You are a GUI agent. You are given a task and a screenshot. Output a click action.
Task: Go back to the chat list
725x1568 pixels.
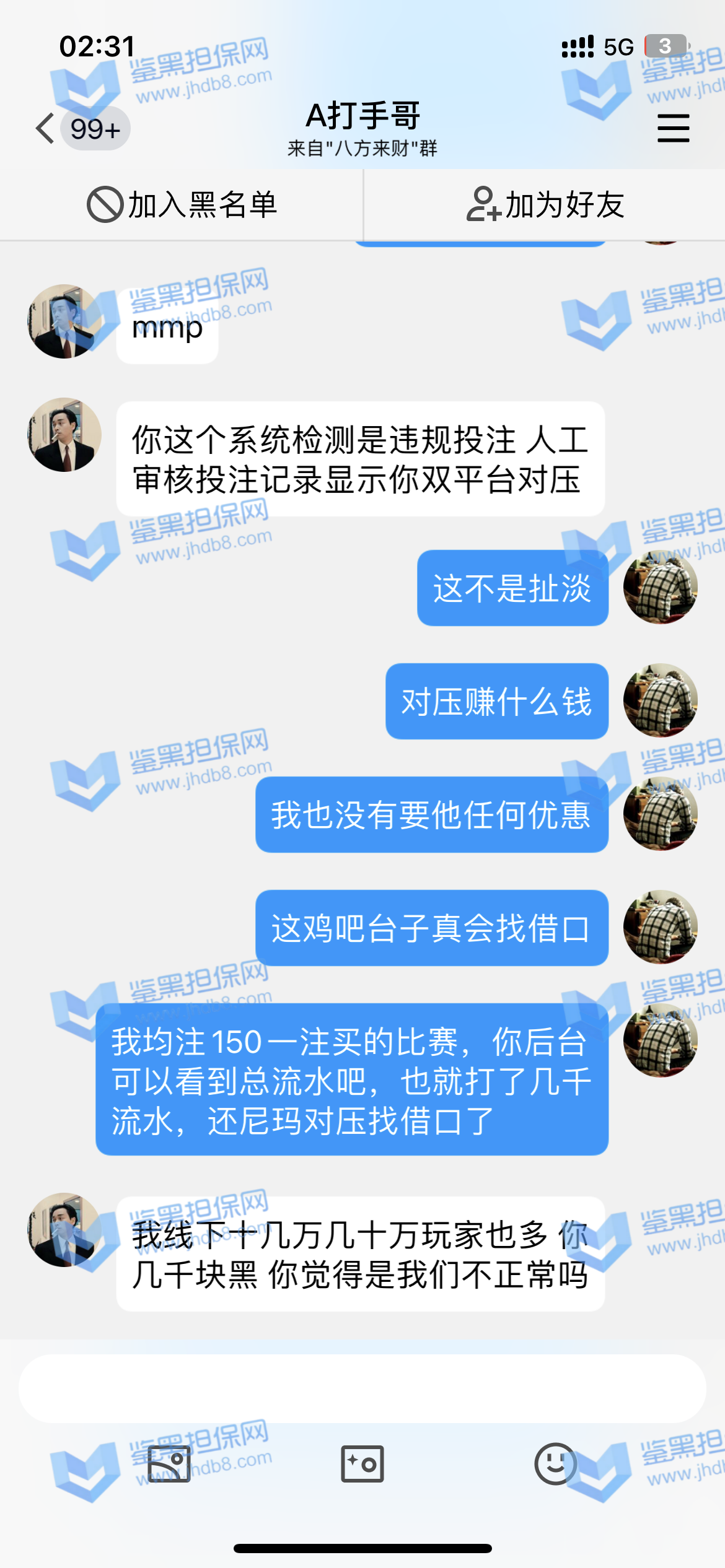(46, 129)
